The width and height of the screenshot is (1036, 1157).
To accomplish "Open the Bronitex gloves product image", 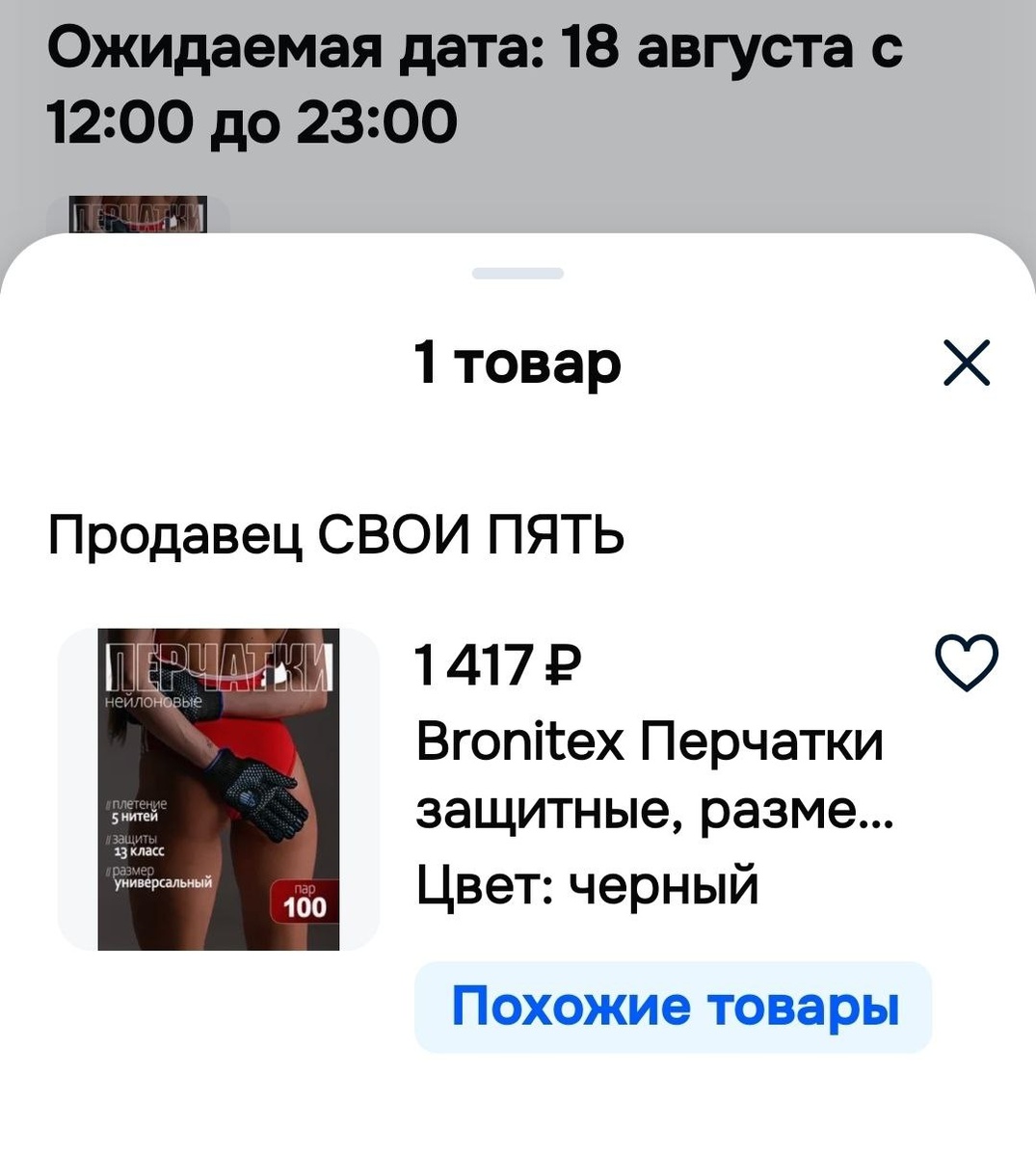I will 219,789.
